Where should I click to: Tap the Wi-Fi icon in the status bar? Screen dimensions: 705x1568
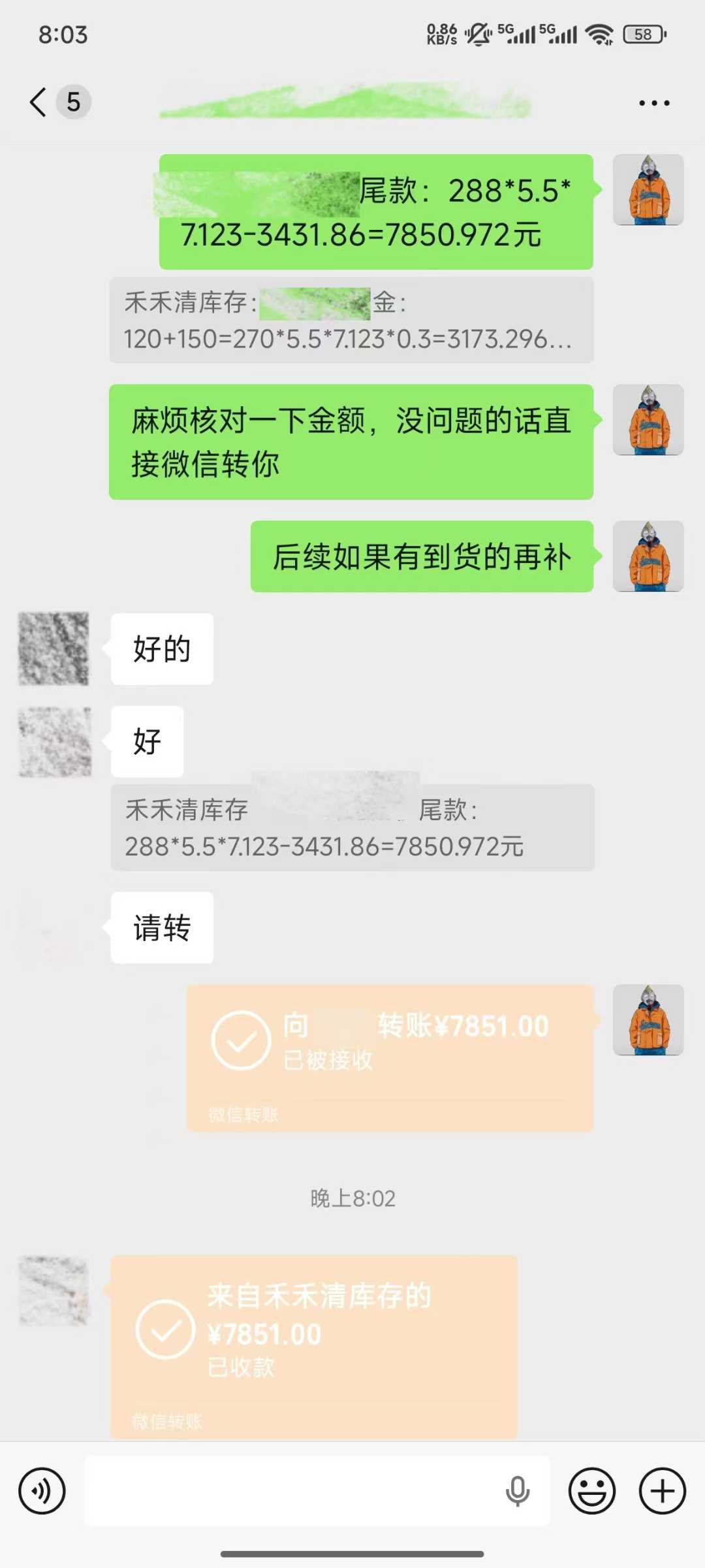[x=598, y=34]
